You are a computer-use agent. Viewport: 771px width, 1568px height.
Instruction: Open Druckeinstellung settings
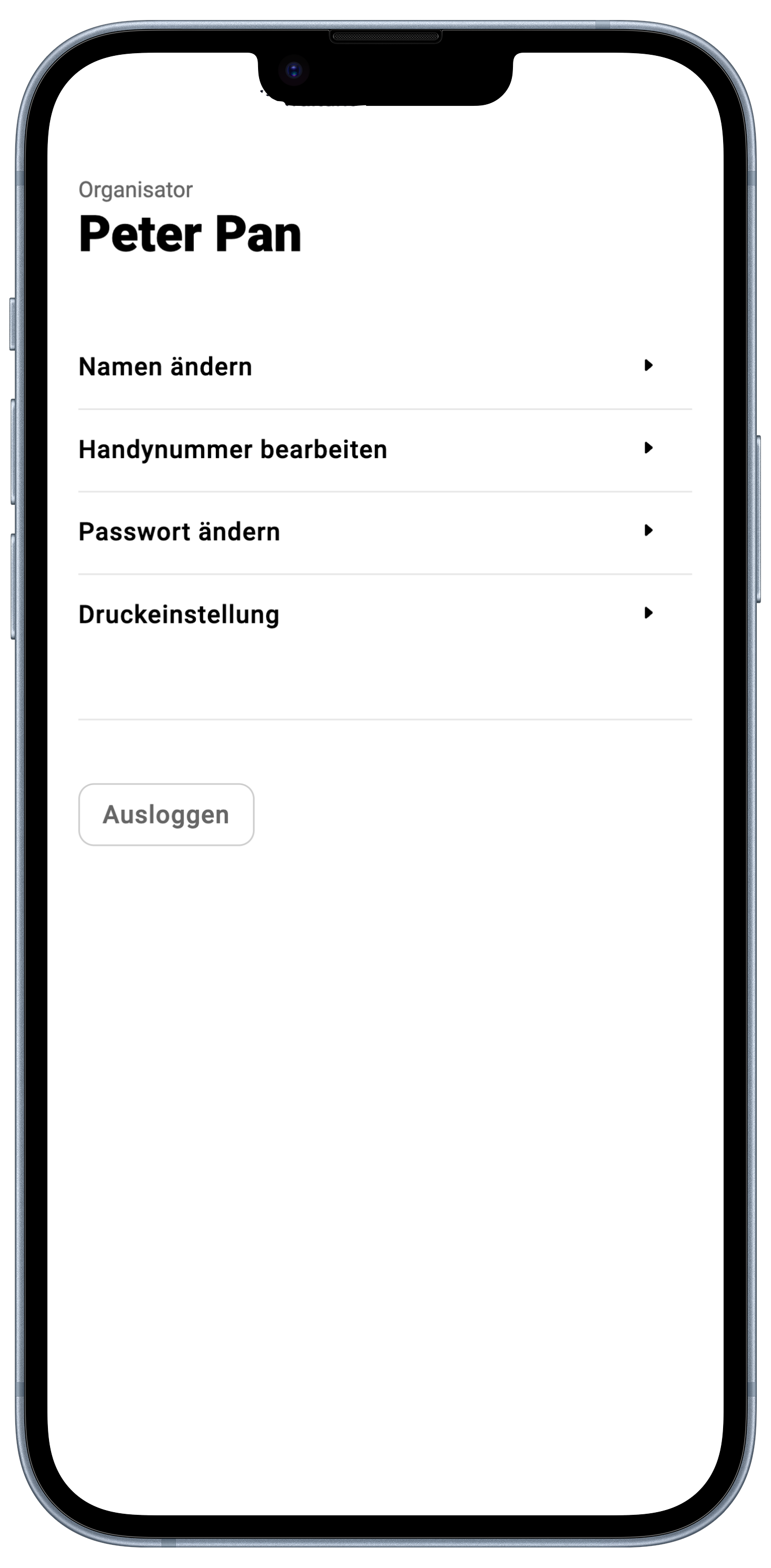pos(384,614)
